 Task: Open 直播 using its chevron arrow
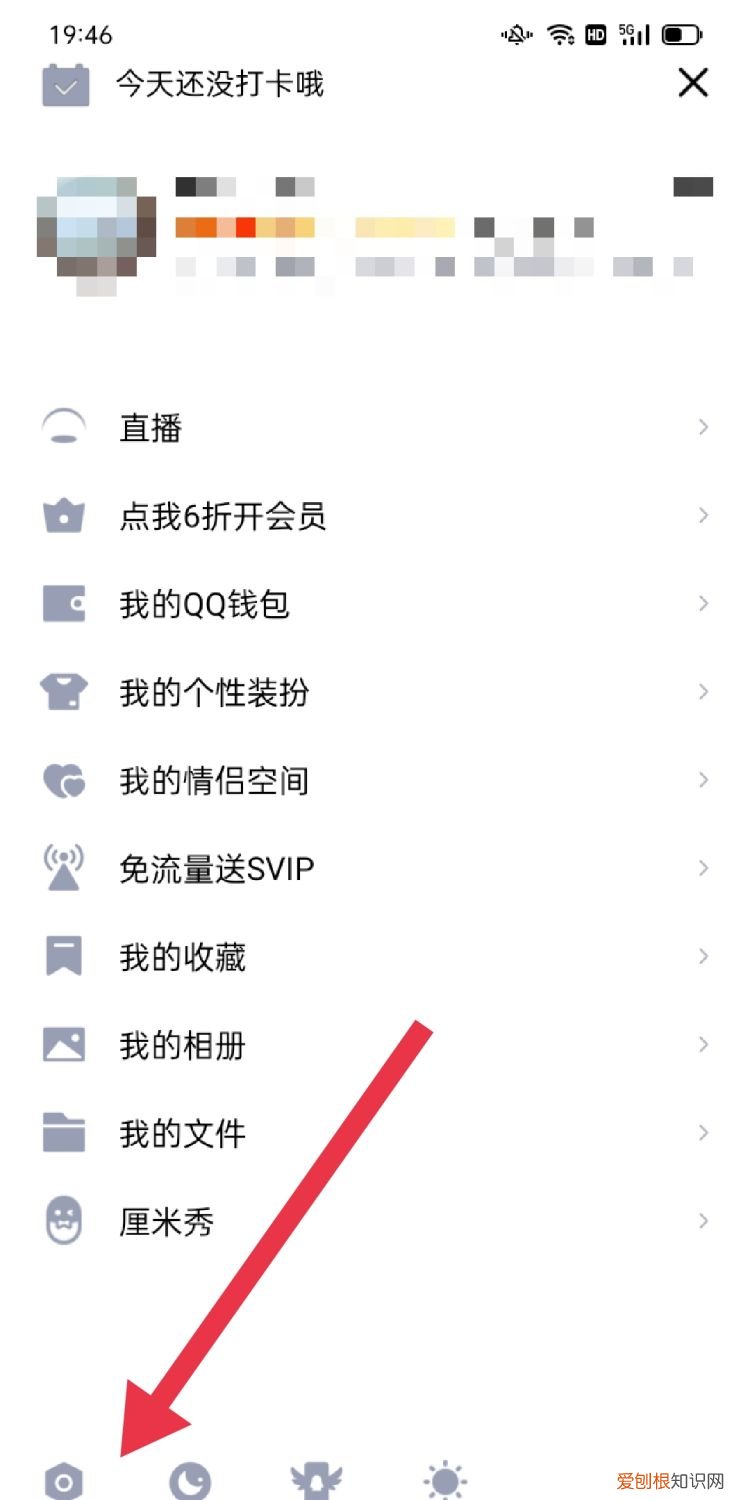tap(703, 427)
